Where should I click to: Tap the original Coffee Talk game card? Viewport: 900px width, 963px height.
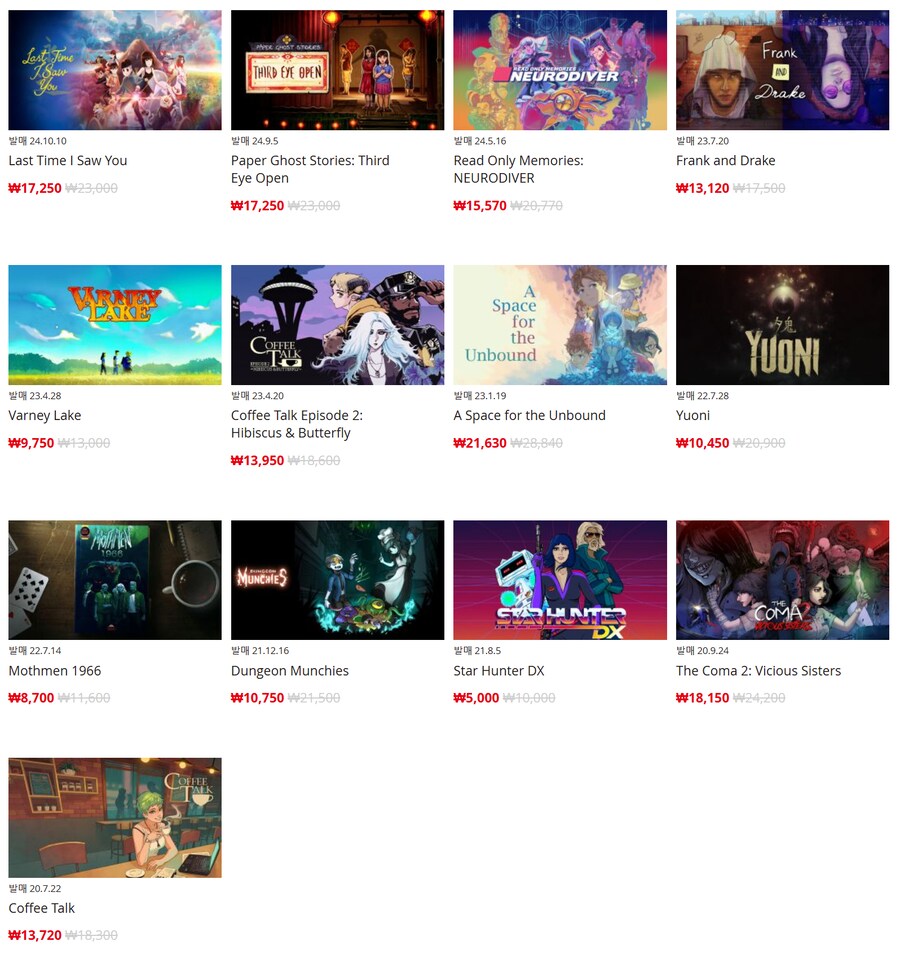point(115,818)
